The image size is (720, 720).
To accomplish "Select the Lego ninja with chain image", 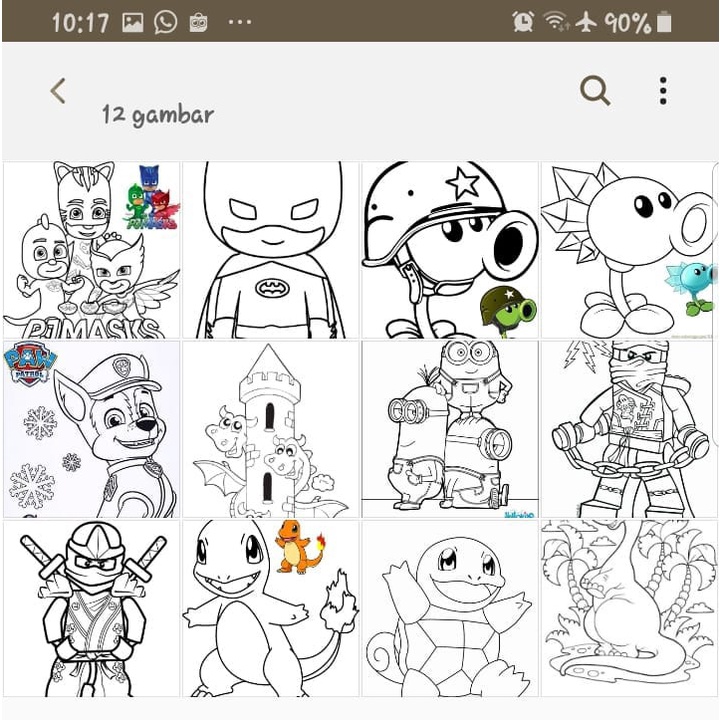I will 628,429.
